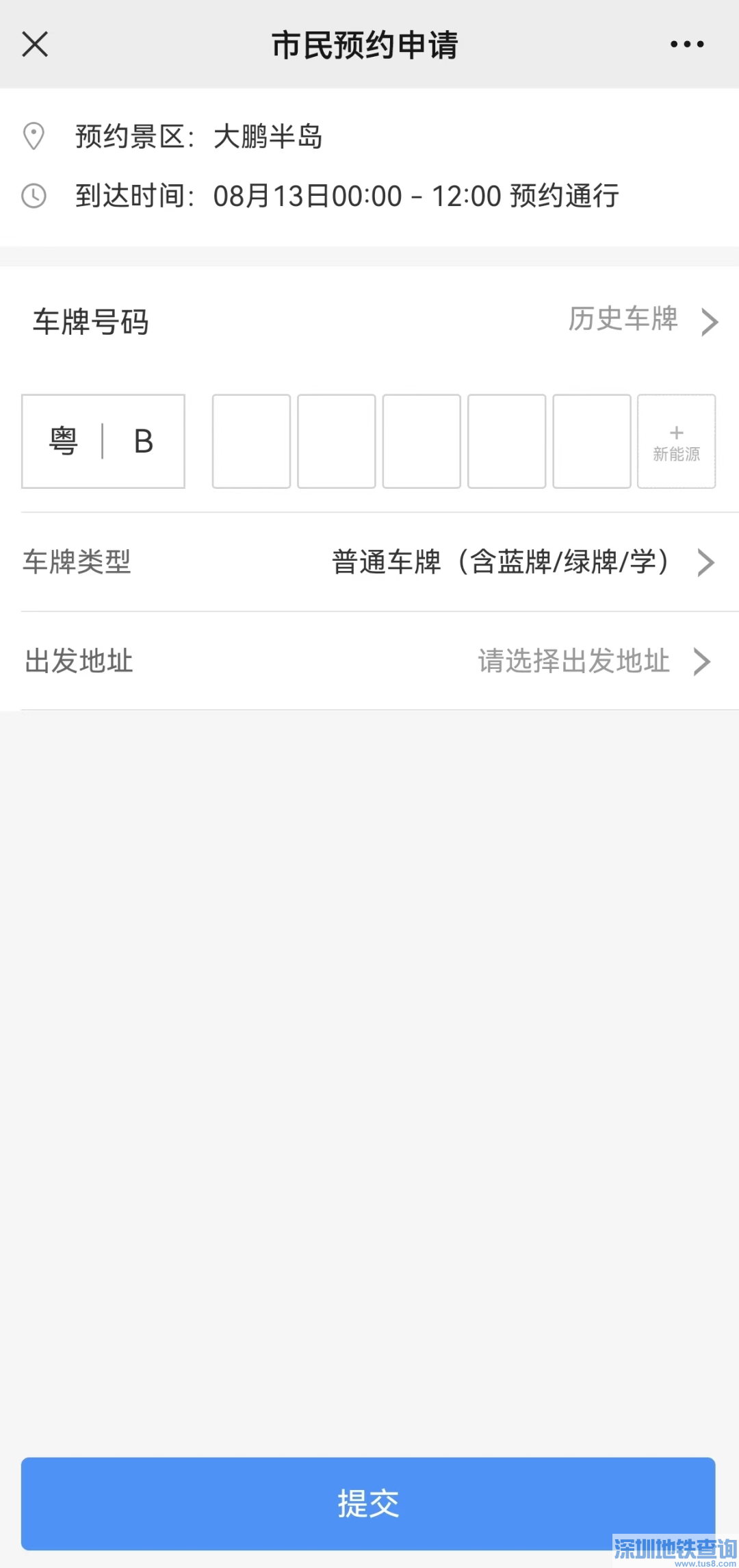The height and width of the screenshot is (1568, 739).
Task: Open 历史车牌 history plates
Action: click(x=642, y=320)
